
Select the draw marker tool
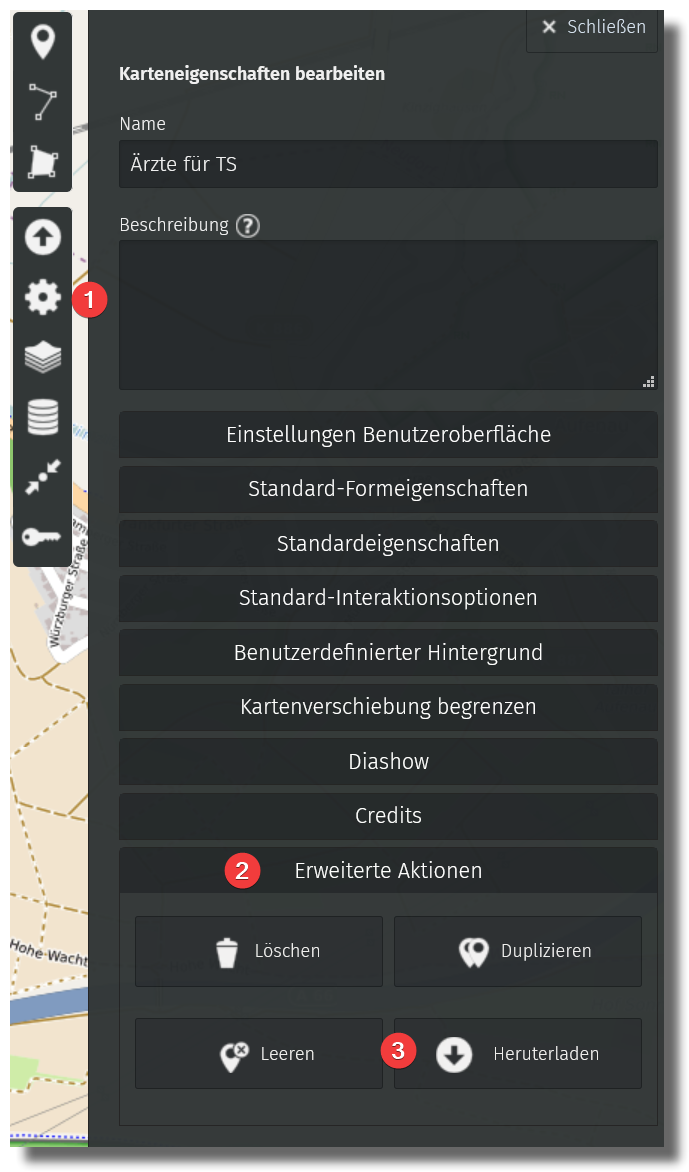pos(42,43)
